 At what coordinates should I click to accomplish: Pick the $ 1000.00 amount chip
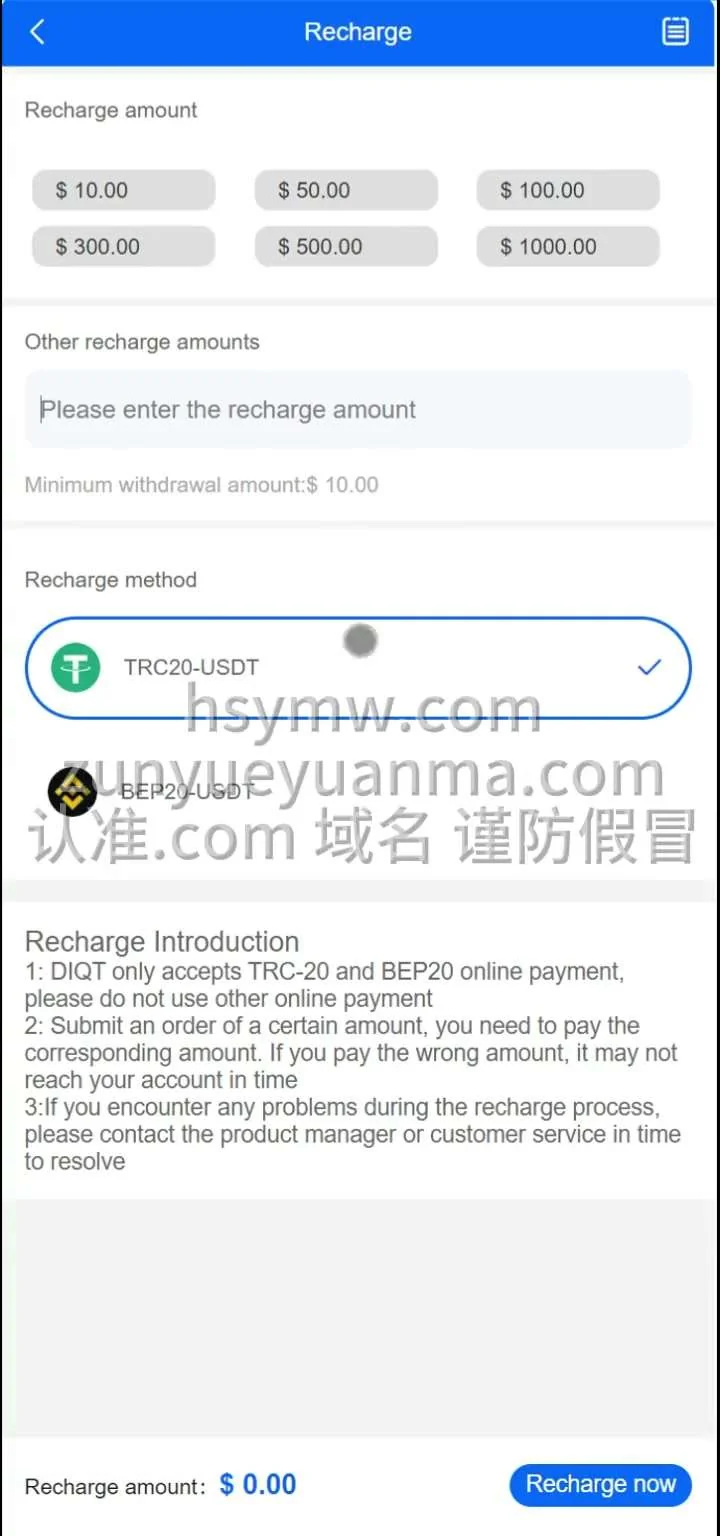click(x=567, y=246)
